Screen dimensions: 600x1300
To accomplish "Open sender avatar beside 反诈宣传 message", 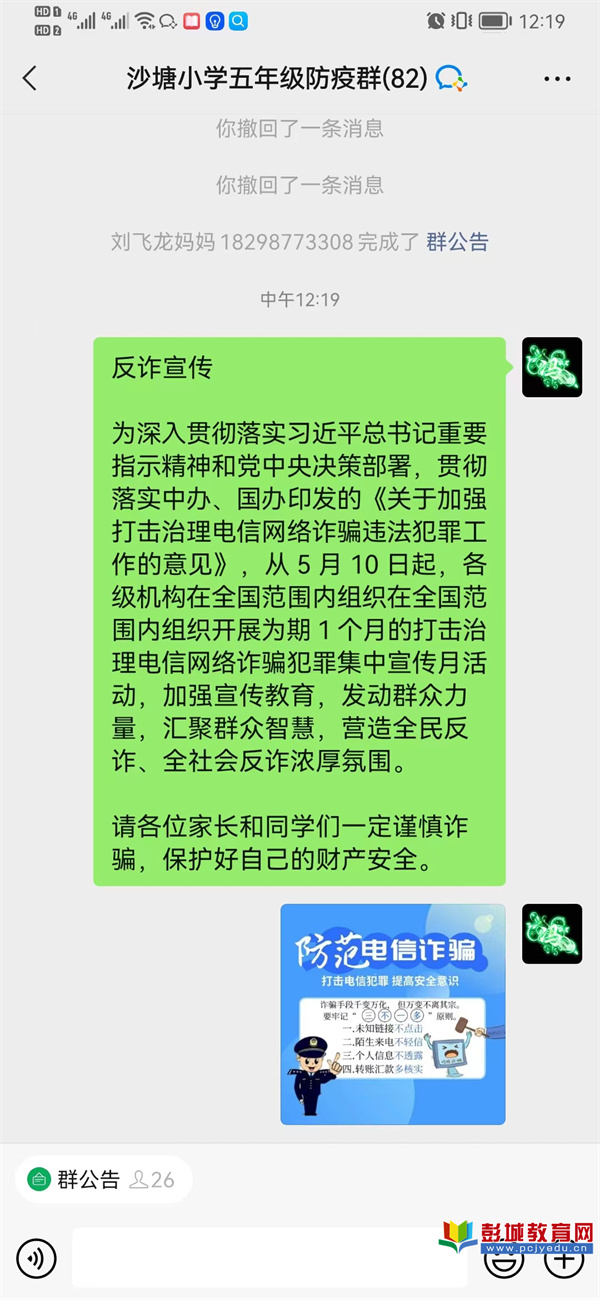I will point(551,367).
